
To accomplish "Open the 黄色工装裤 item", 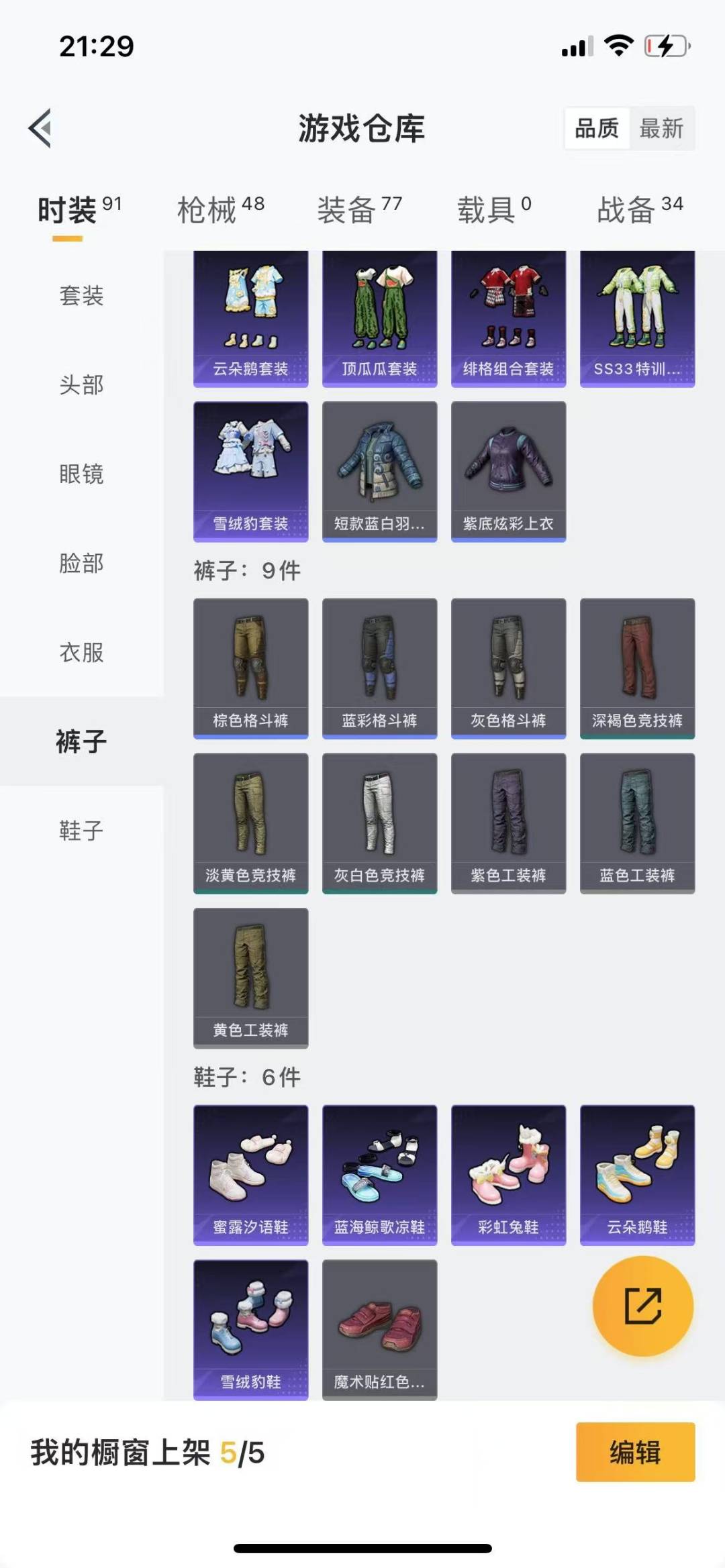I will click(251, 978).
